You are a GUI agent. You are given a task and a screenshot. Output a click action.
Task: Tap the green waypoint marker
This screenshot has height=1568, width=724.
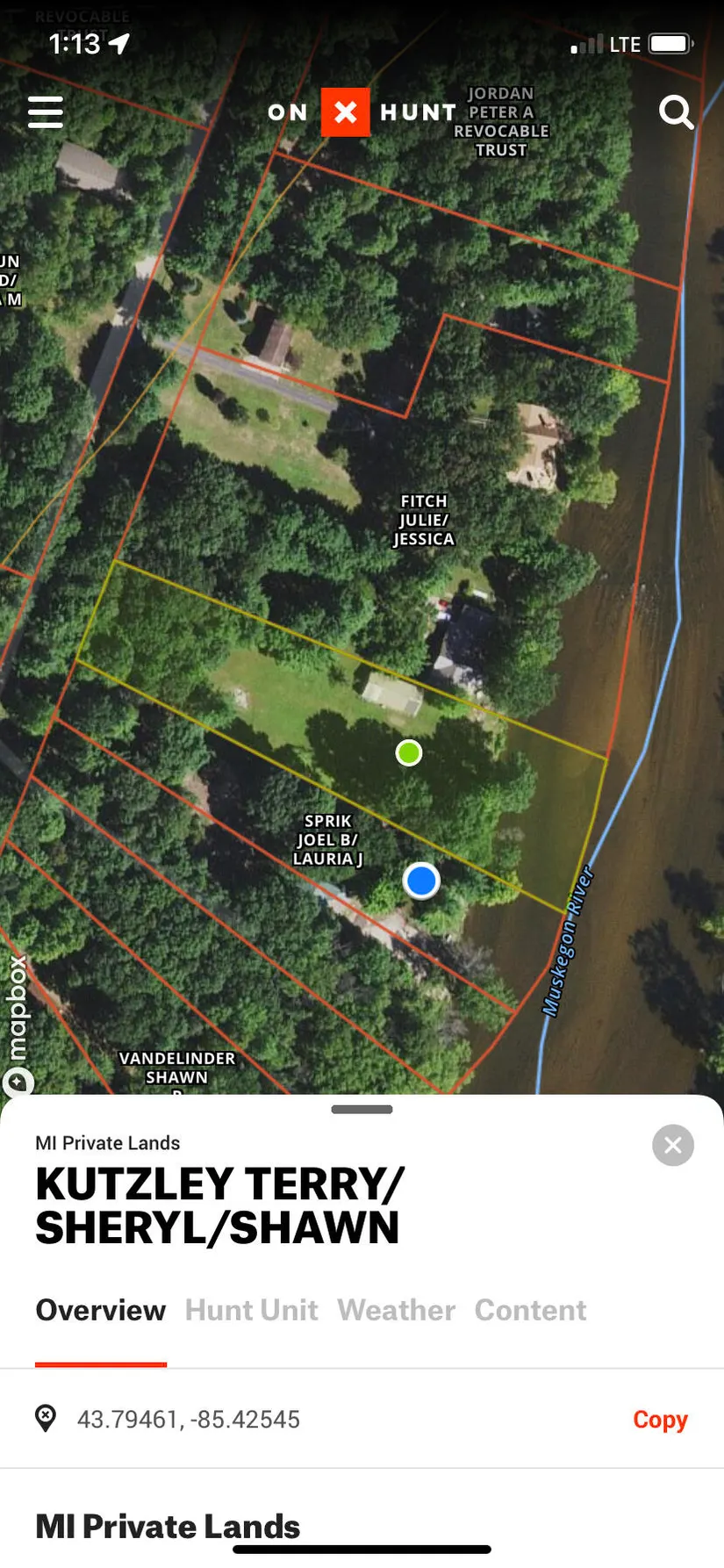click(409, 752)
